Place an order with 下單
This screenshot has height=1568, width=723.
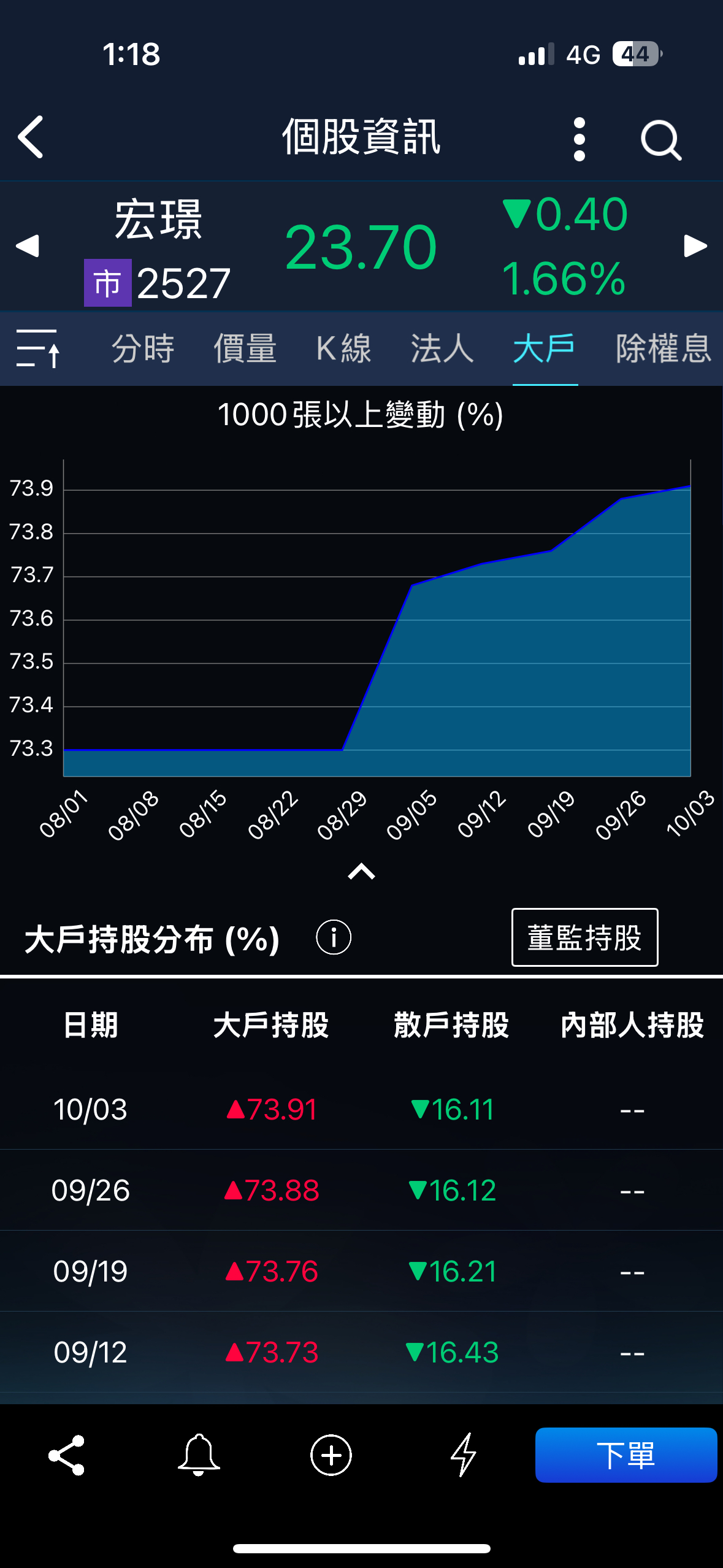[625, 1455]
